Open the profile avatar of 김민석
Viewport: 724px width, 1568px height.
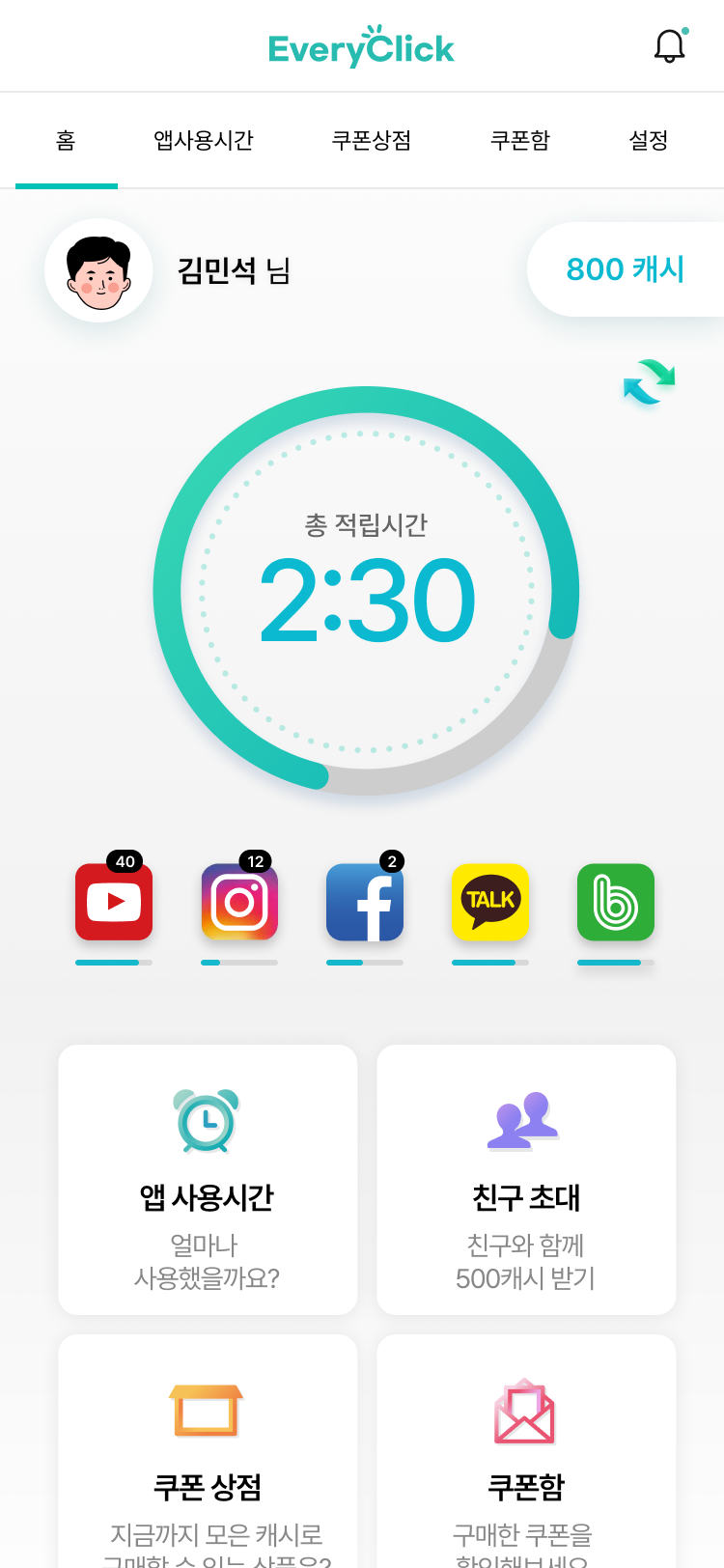pyautogui.click(x=98, y=270)
